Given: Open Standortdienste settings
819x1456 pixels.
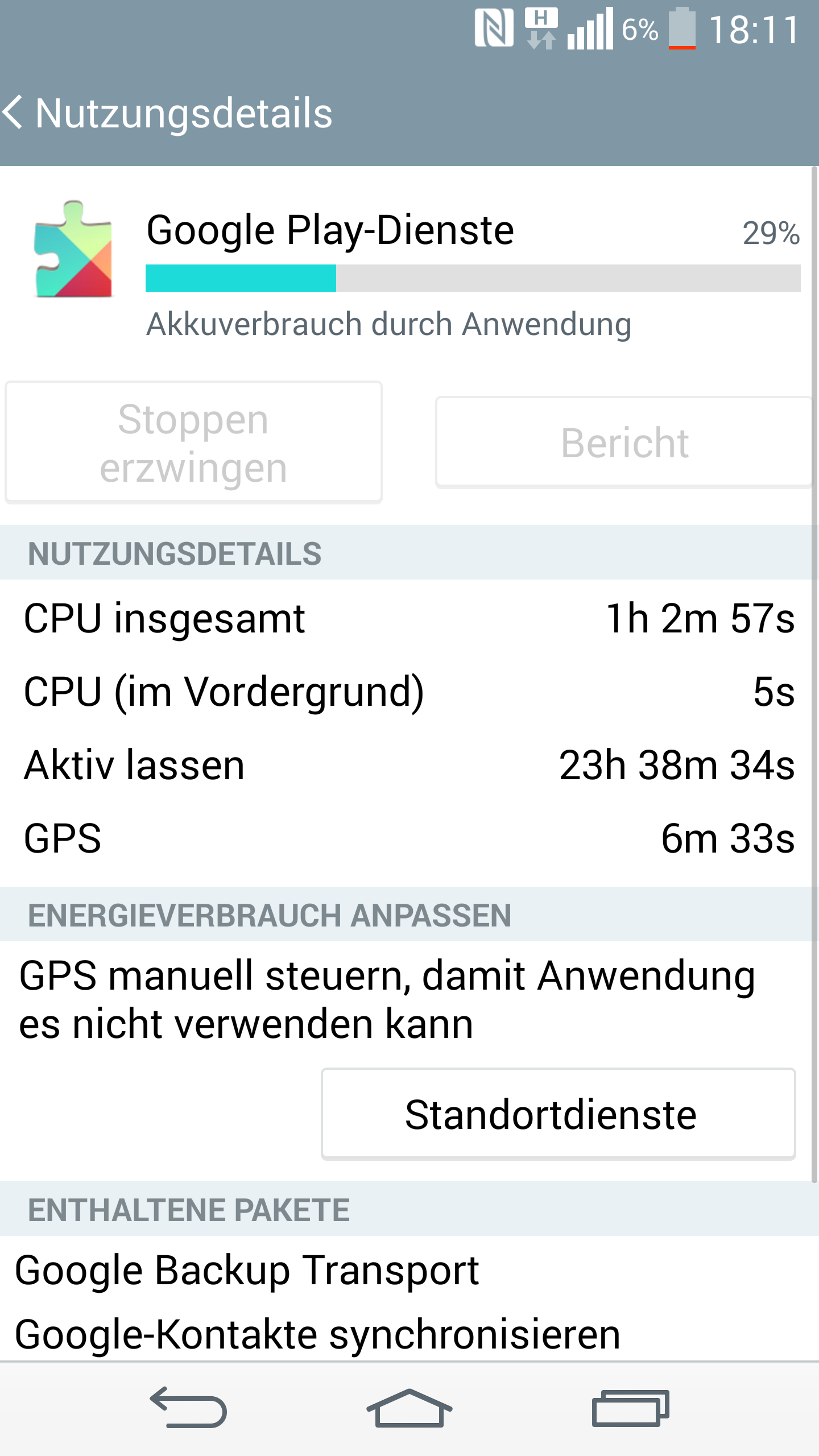Looking at the screenshot, I should pos(558,1114).
